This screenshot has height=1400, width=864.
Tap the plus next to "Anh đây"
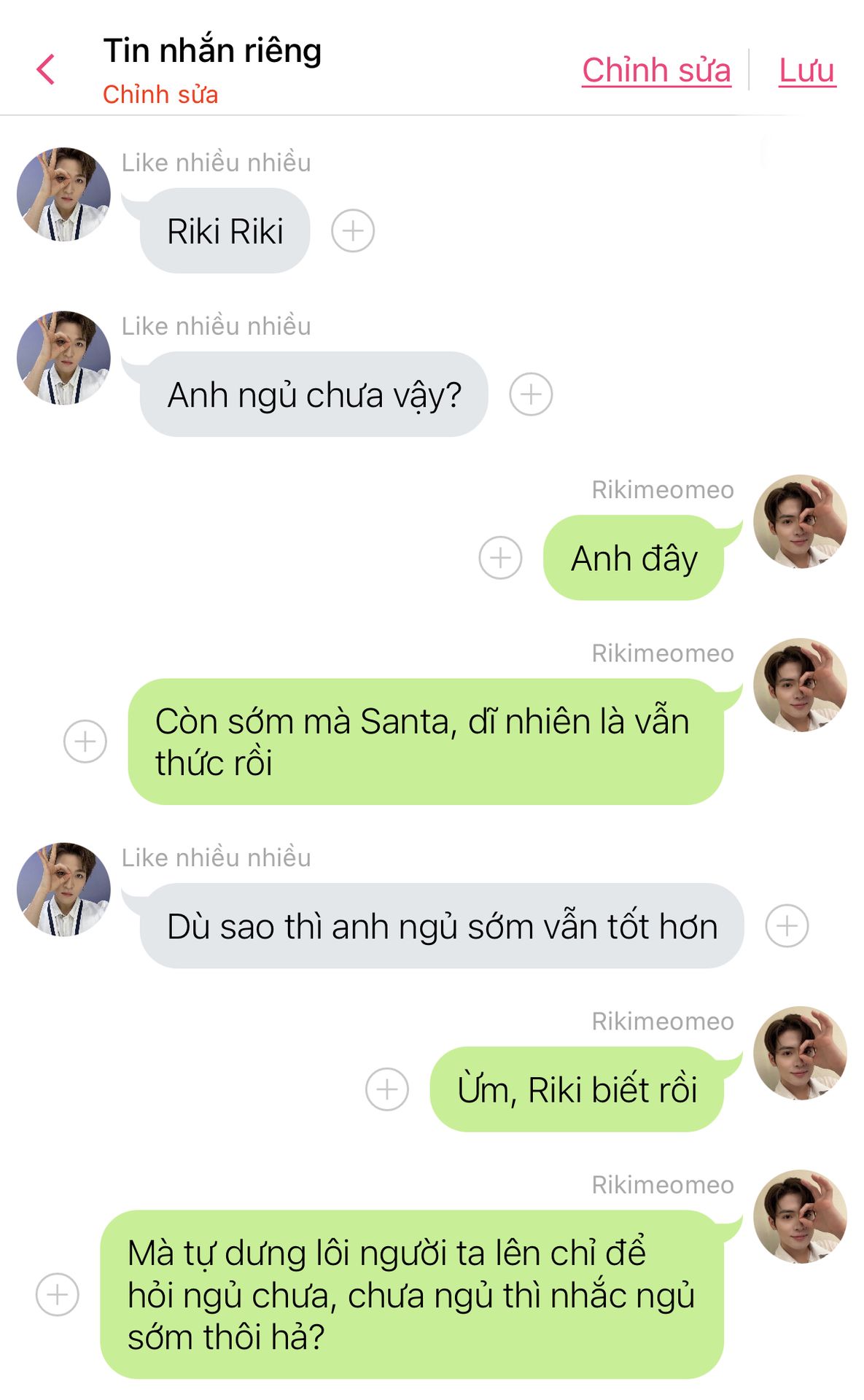(500, 559)
